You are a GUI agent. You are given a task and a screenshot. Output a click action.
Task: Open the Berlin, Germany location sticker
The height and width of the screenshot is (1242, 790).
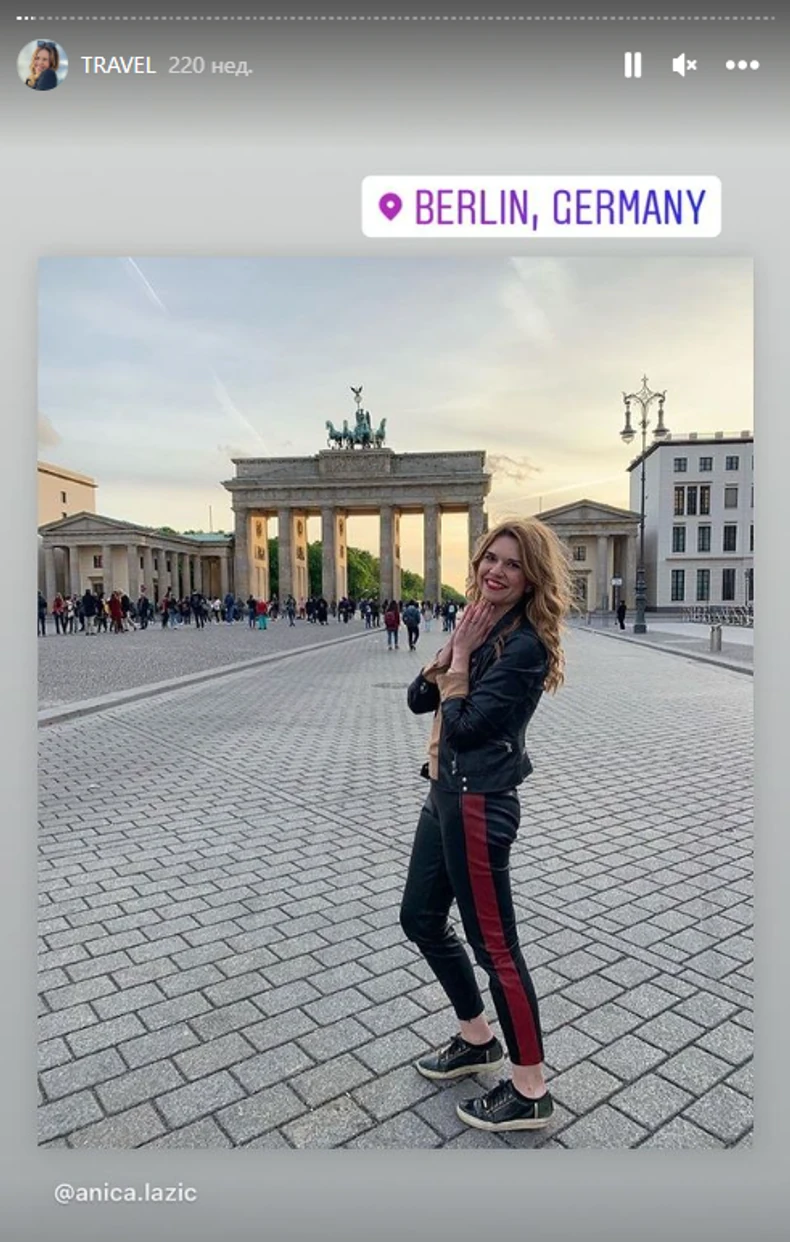point(541,207)
